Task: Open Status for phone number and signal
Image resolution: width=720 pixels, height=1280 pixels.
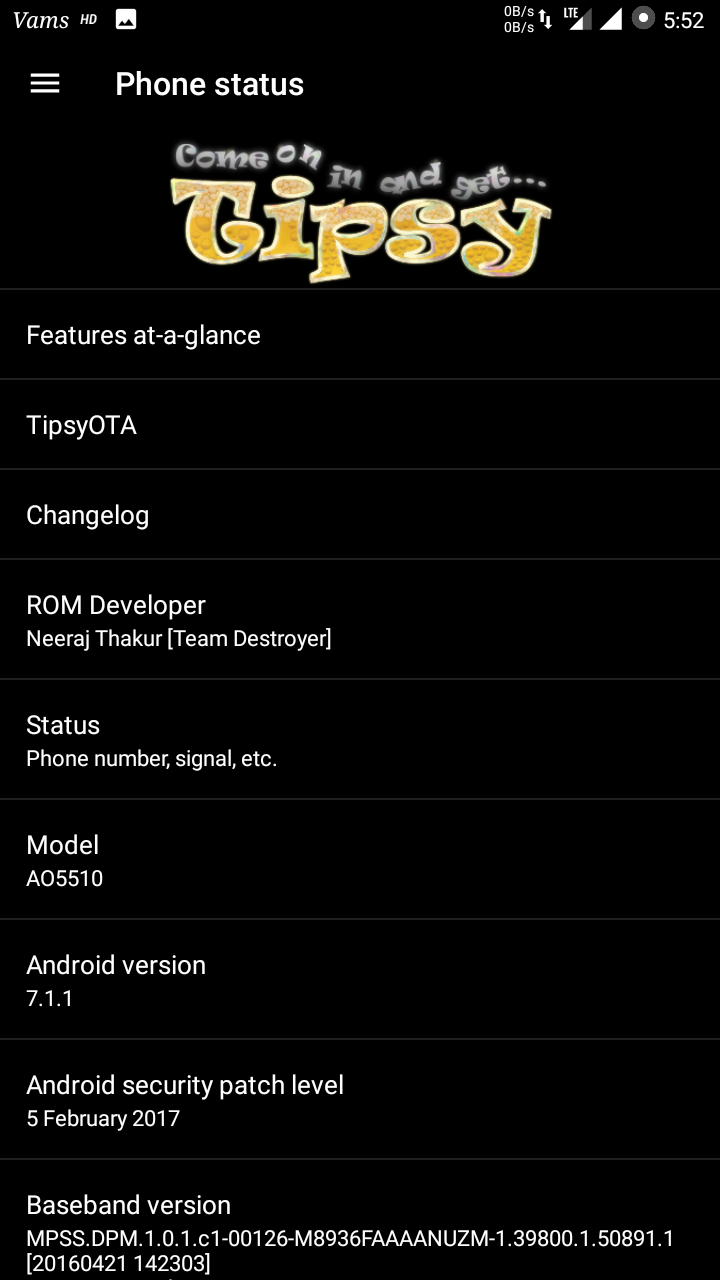Action: (360, 740)
